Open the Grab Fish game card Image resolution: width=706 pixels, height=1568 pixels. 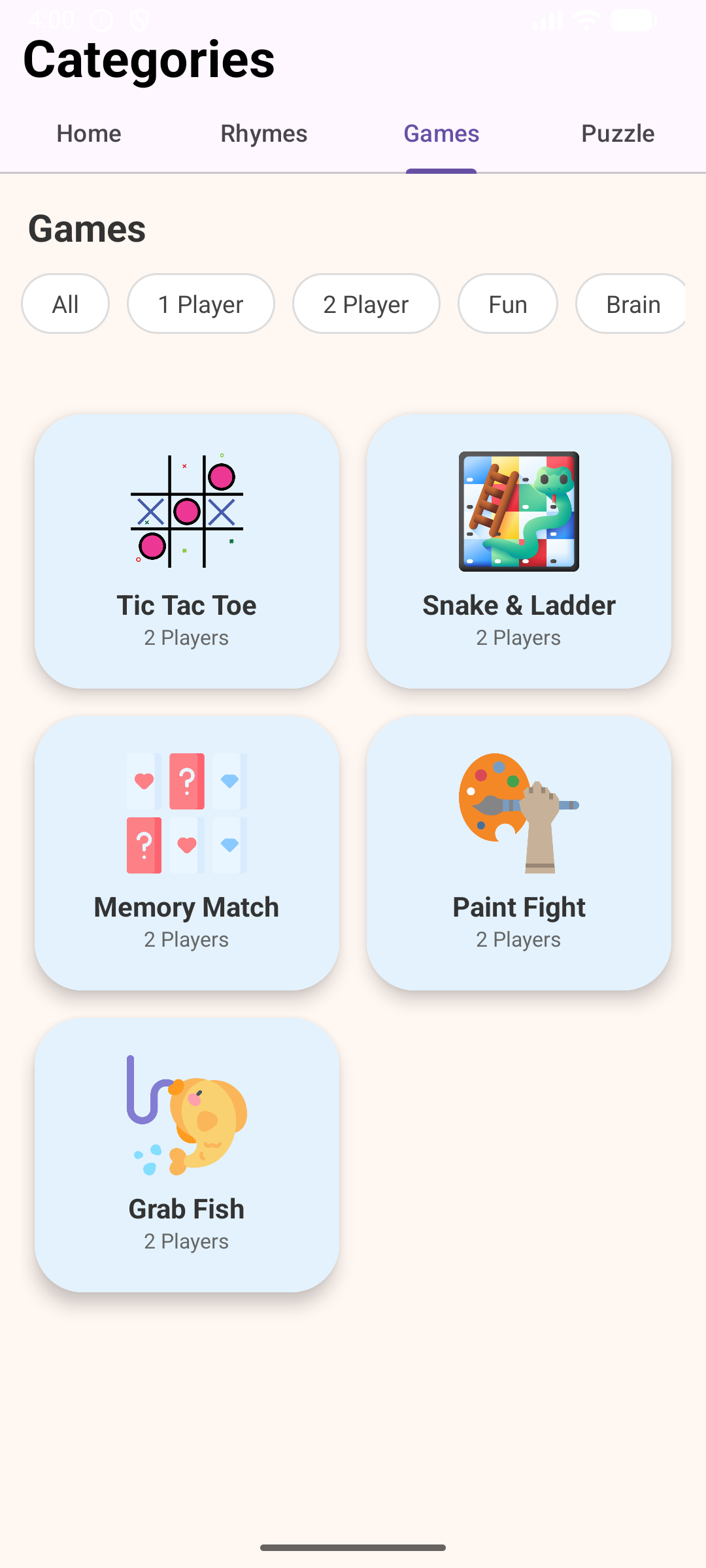(187, 1154)
